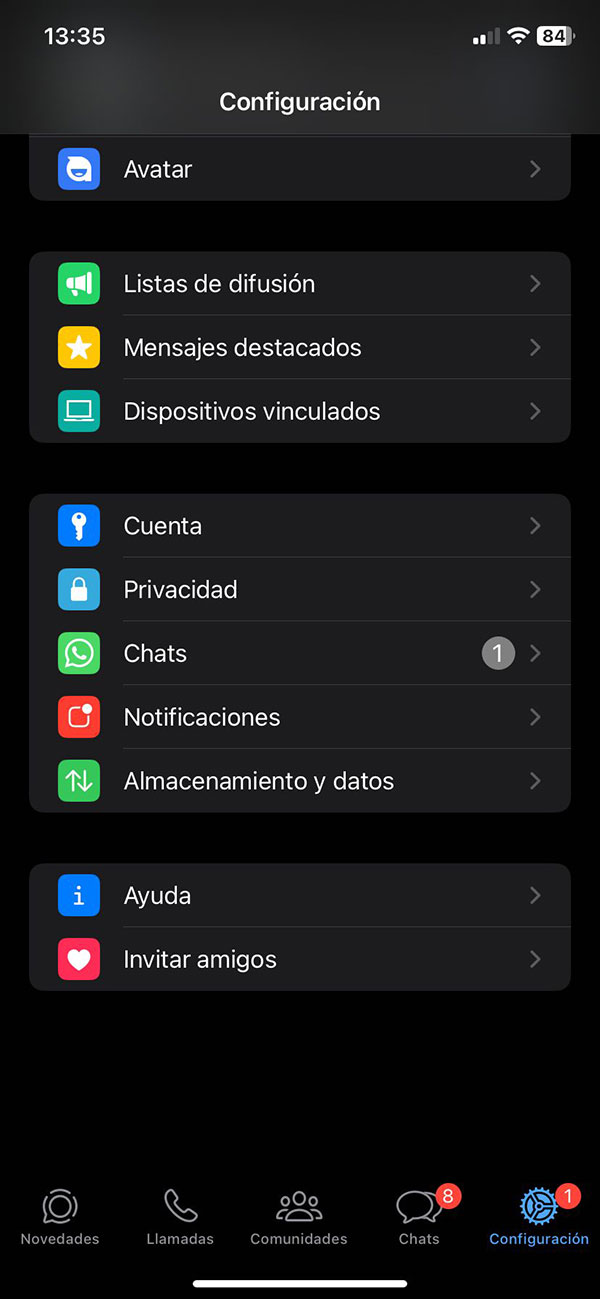Open Dispositivos vinculados
Viewport: 600px width, 1299px height.
point(300,411)
